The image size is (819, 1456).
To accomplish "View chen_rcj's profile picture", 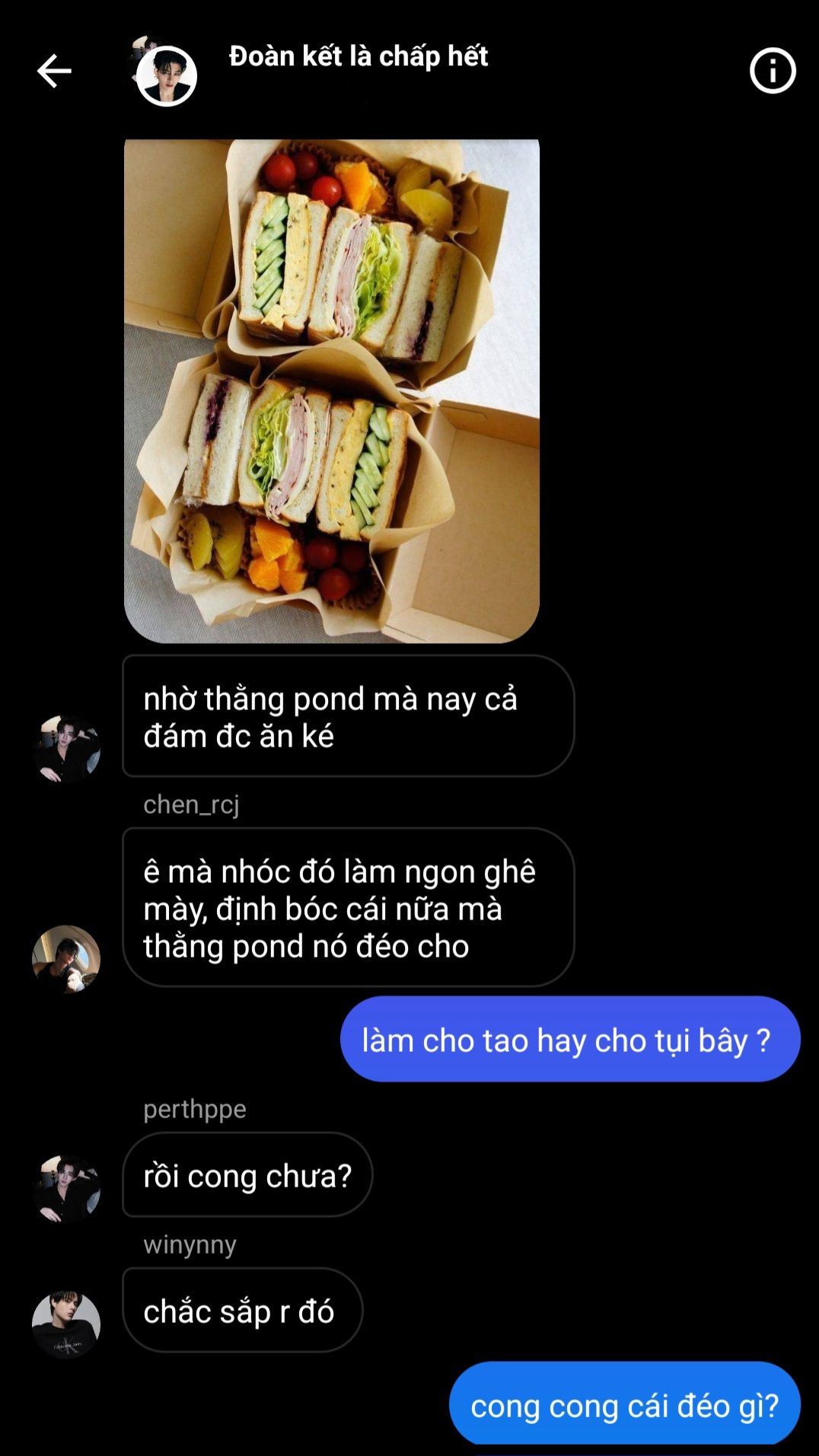I will (66, 959).
